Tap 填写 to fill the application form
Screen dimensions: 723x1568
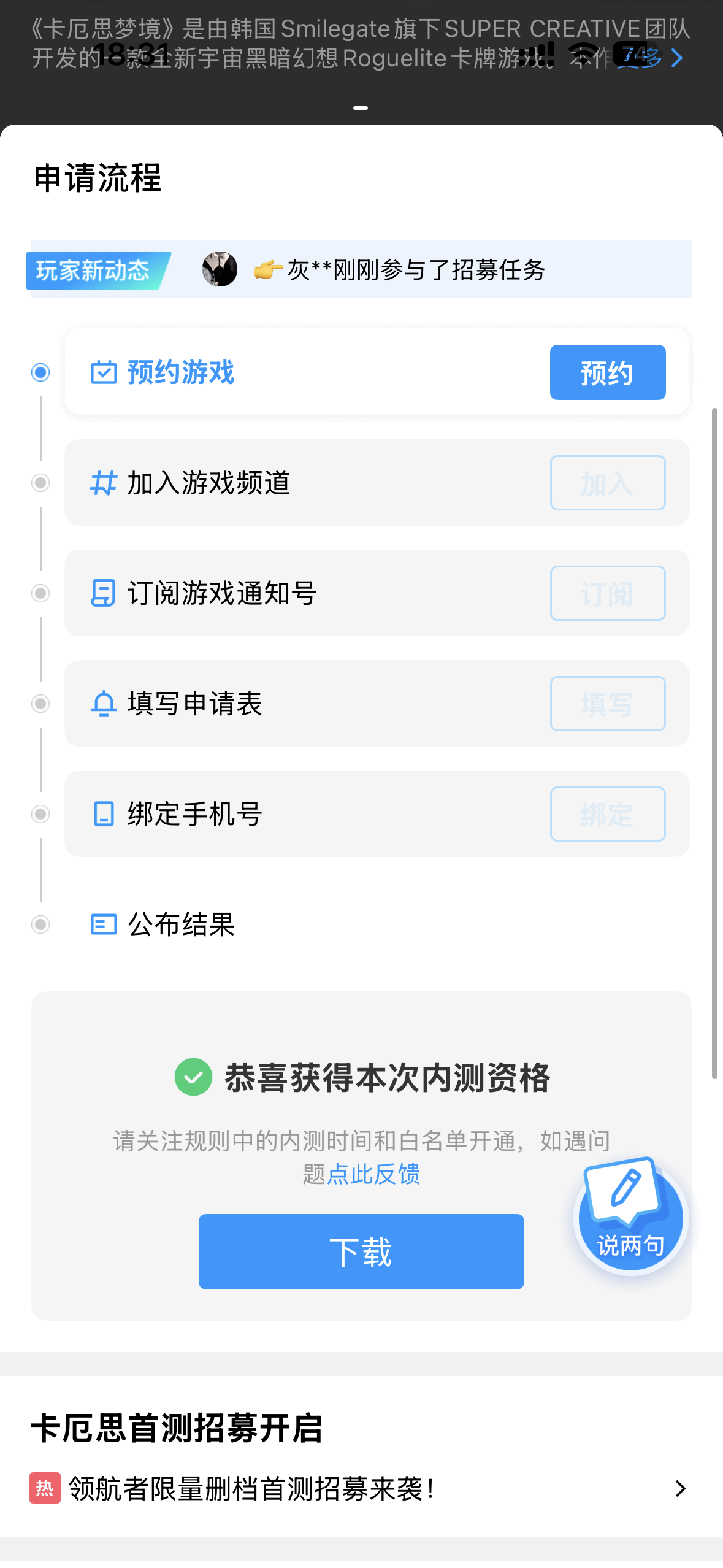coord(607,704)
